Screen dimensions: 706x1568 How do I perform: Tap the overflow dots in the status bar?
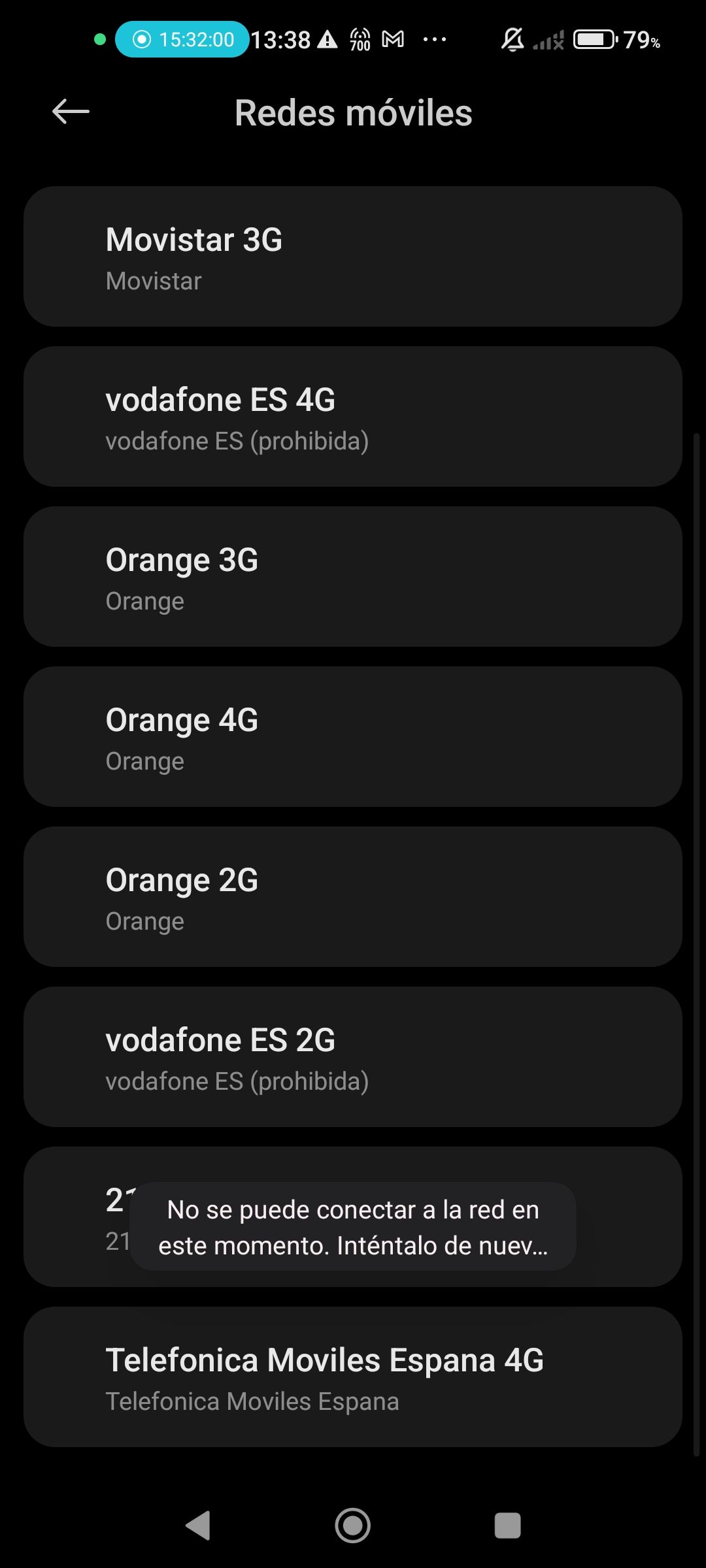pos(434,39)
